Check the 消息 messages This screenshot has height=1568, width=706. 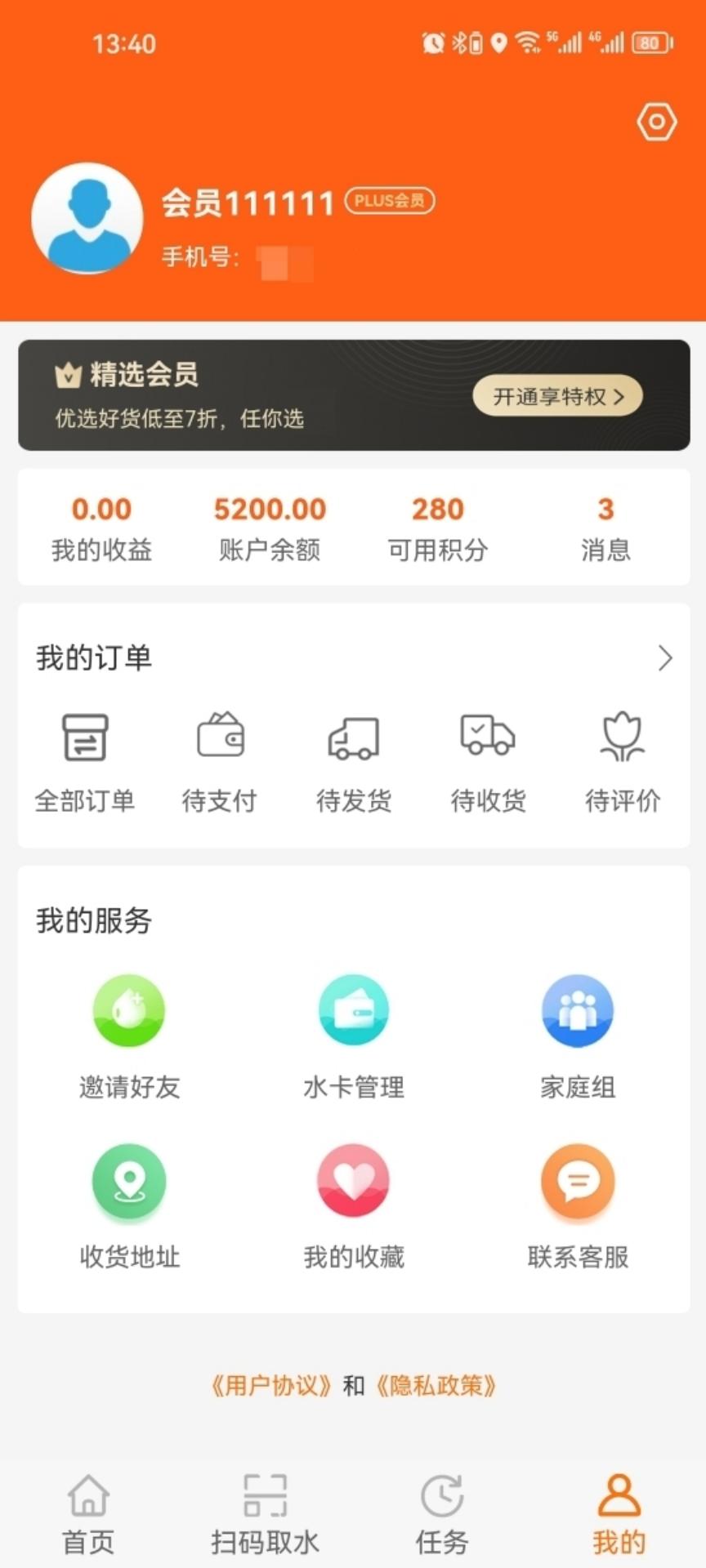(x=605, y=528)
